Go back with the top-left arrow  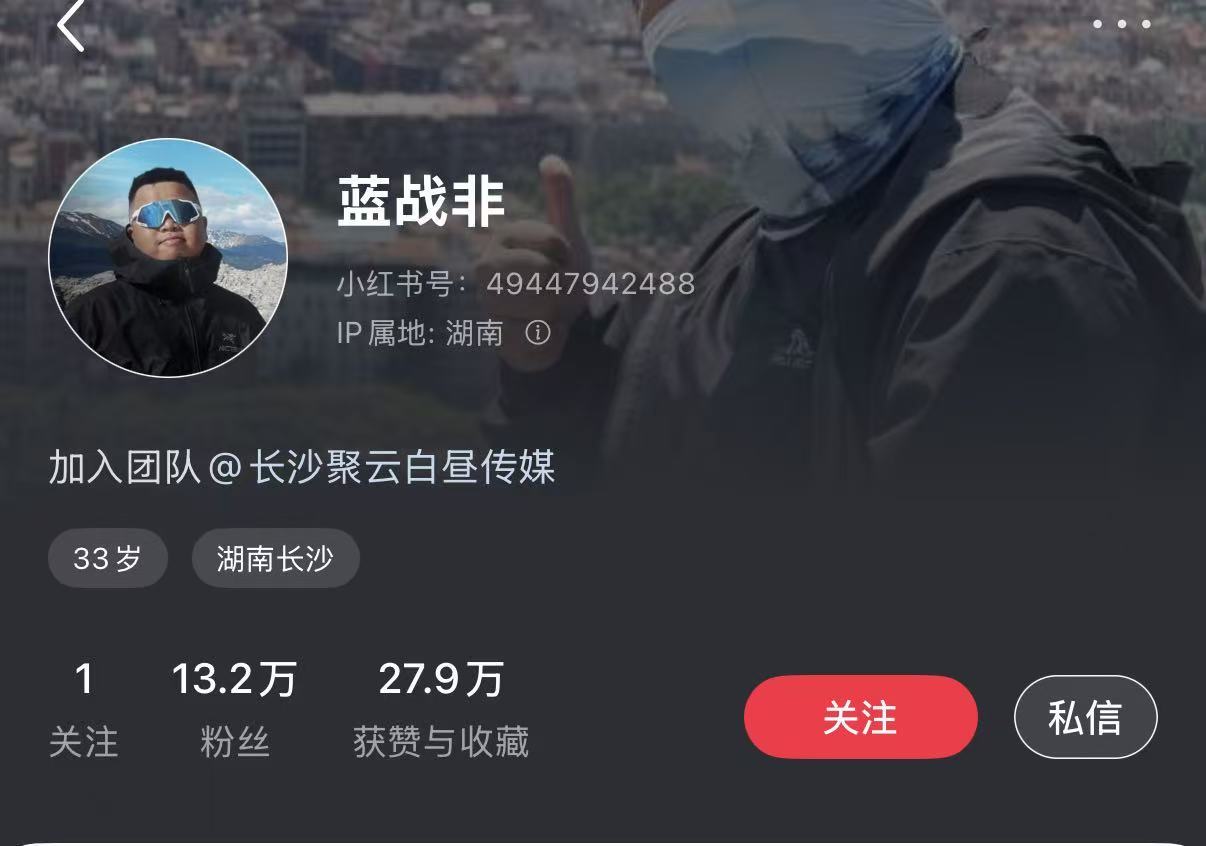point(70,26)
